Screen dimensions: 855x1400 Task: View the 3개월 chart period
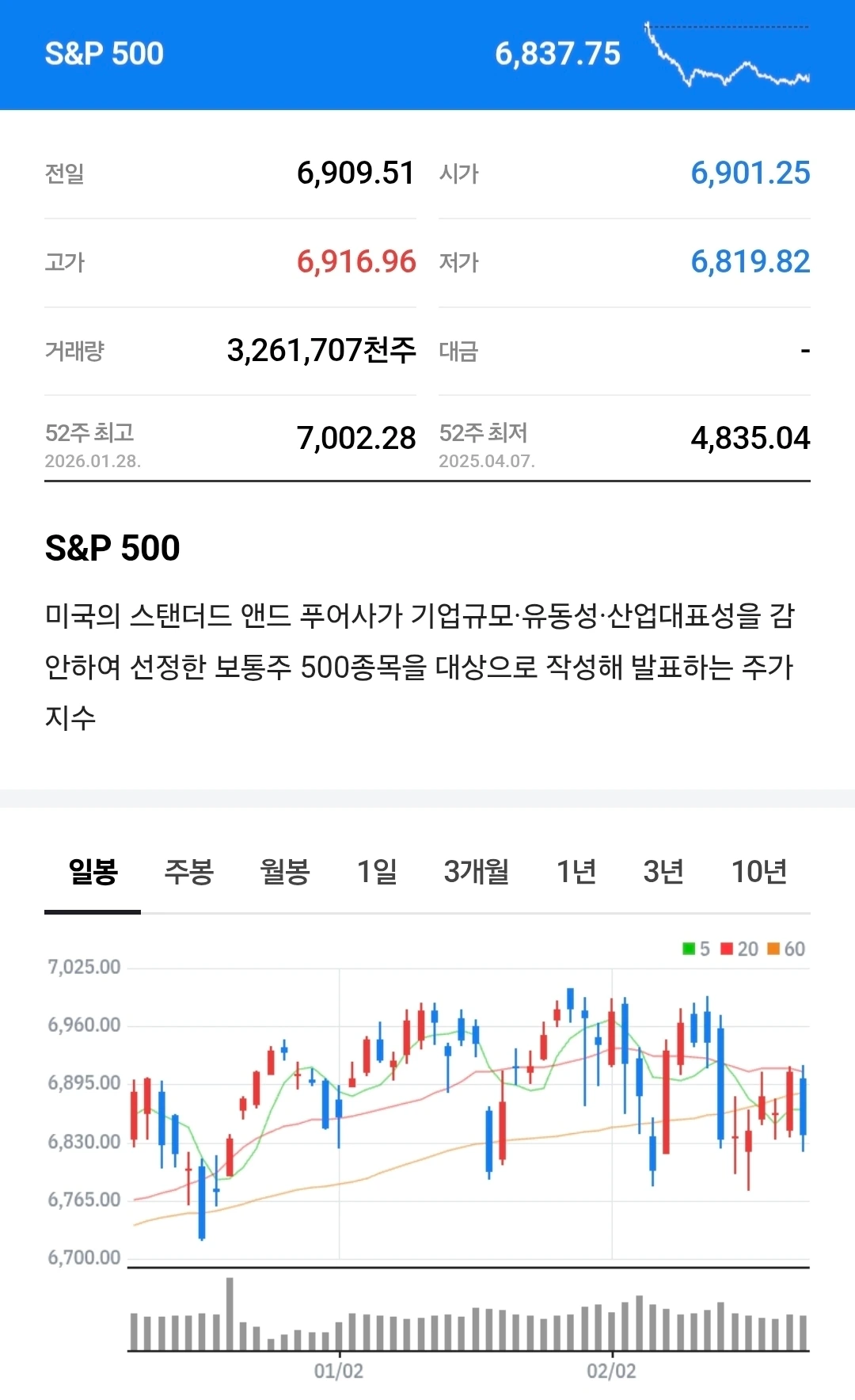pos(476,872)
